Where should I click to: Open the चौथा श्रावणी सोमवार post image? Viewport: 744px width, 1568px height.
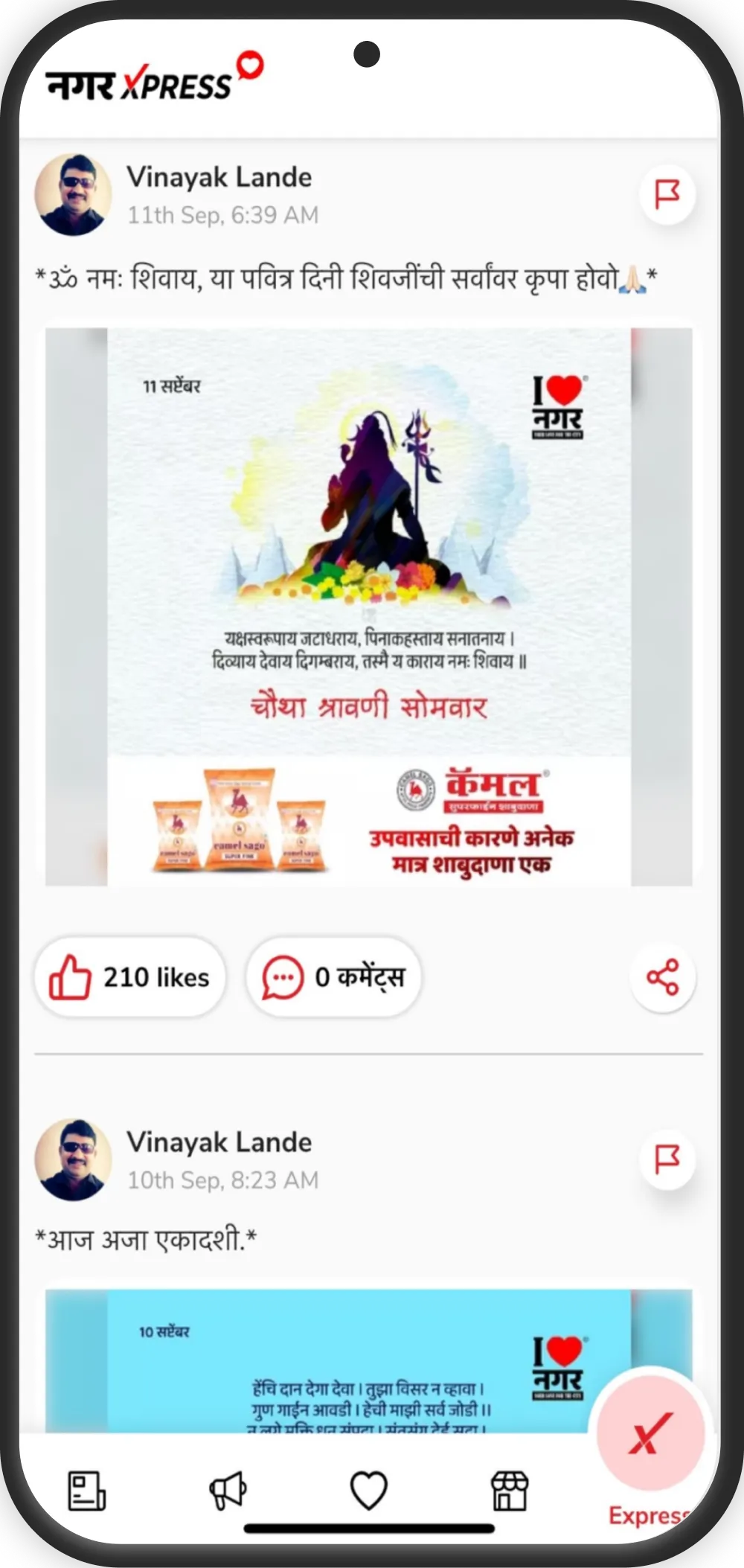pyautogui.click(x=369, y=607)
